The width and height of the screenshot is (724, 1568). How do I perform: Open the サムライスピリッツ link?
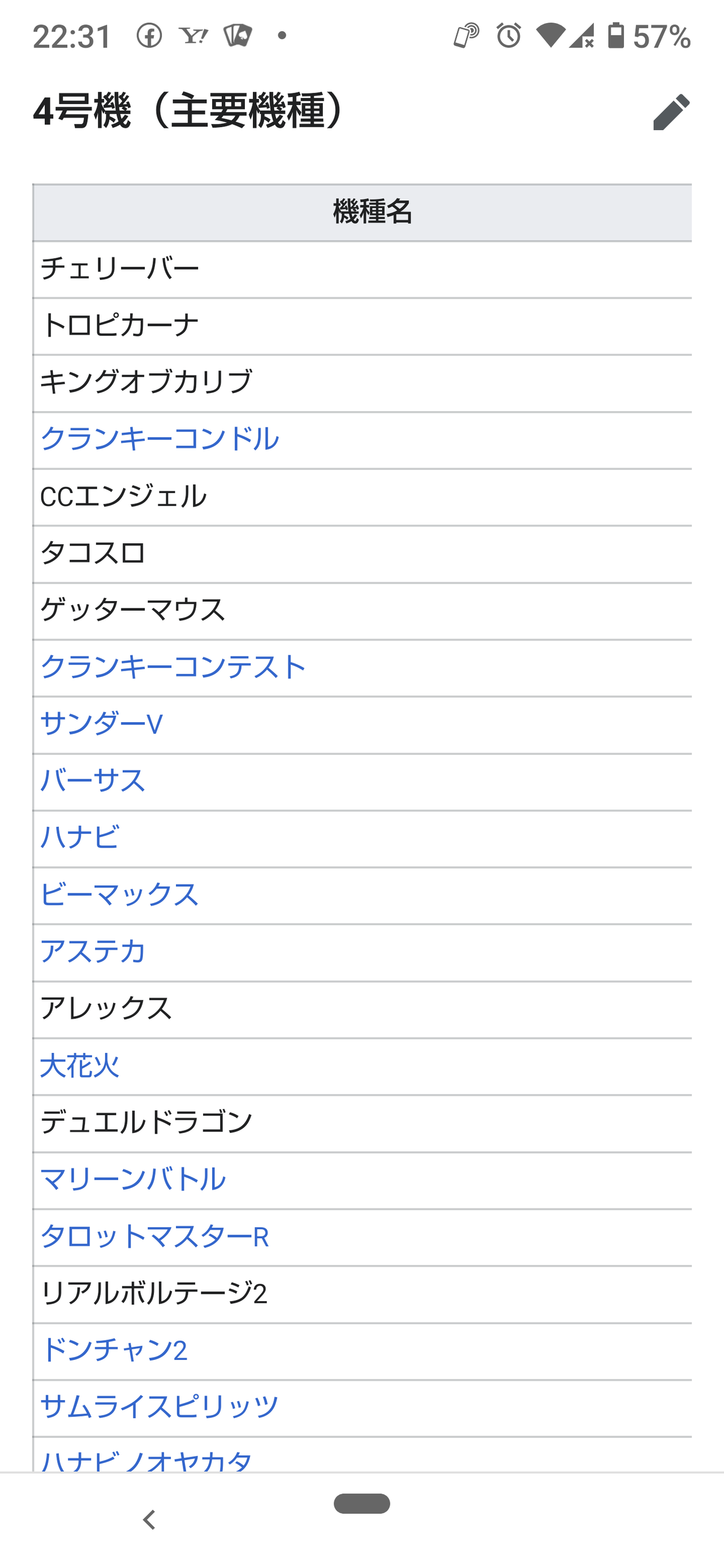tap(160, 1407)
